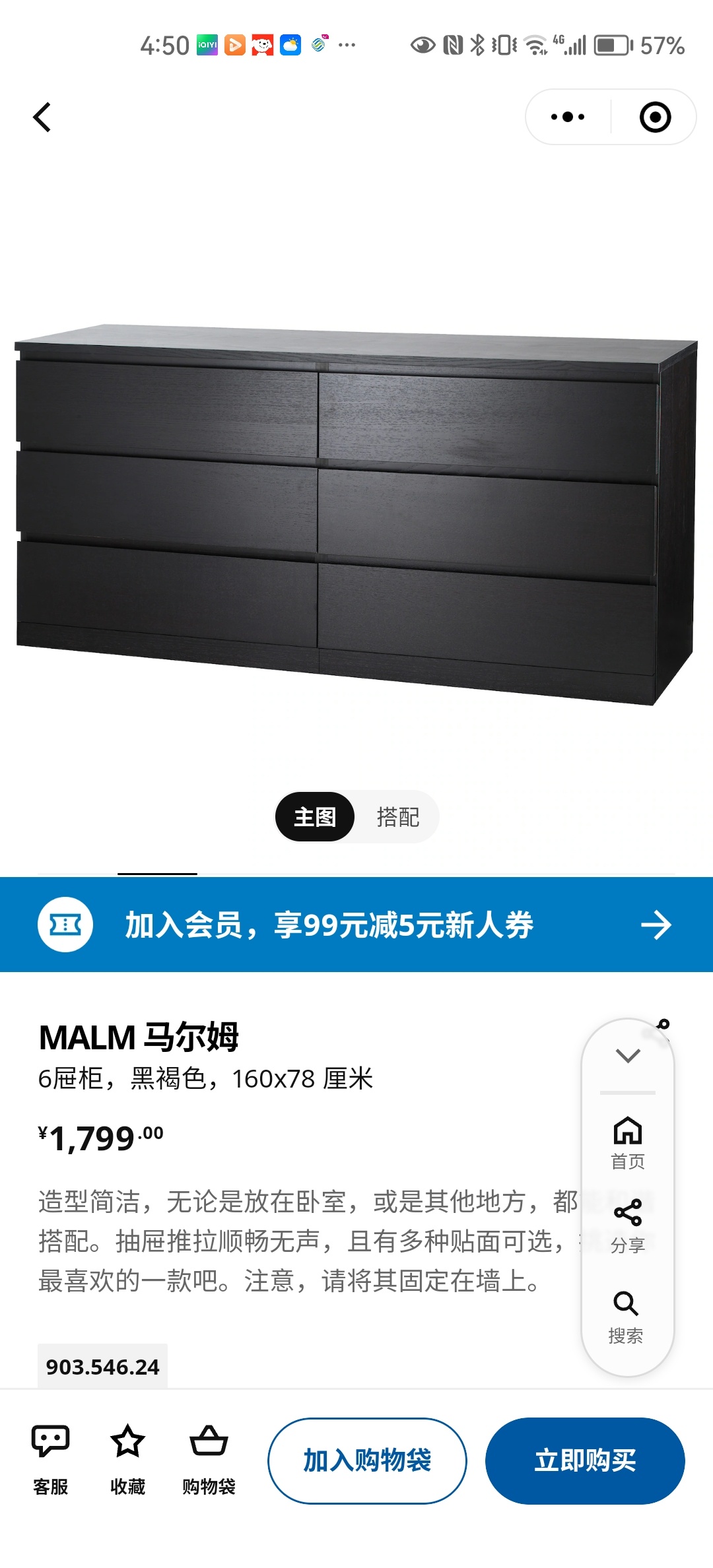The image size is (713, 1568).
Task: Add the dresser to 收藏 favorites
Action: [x=127, y=1460]
